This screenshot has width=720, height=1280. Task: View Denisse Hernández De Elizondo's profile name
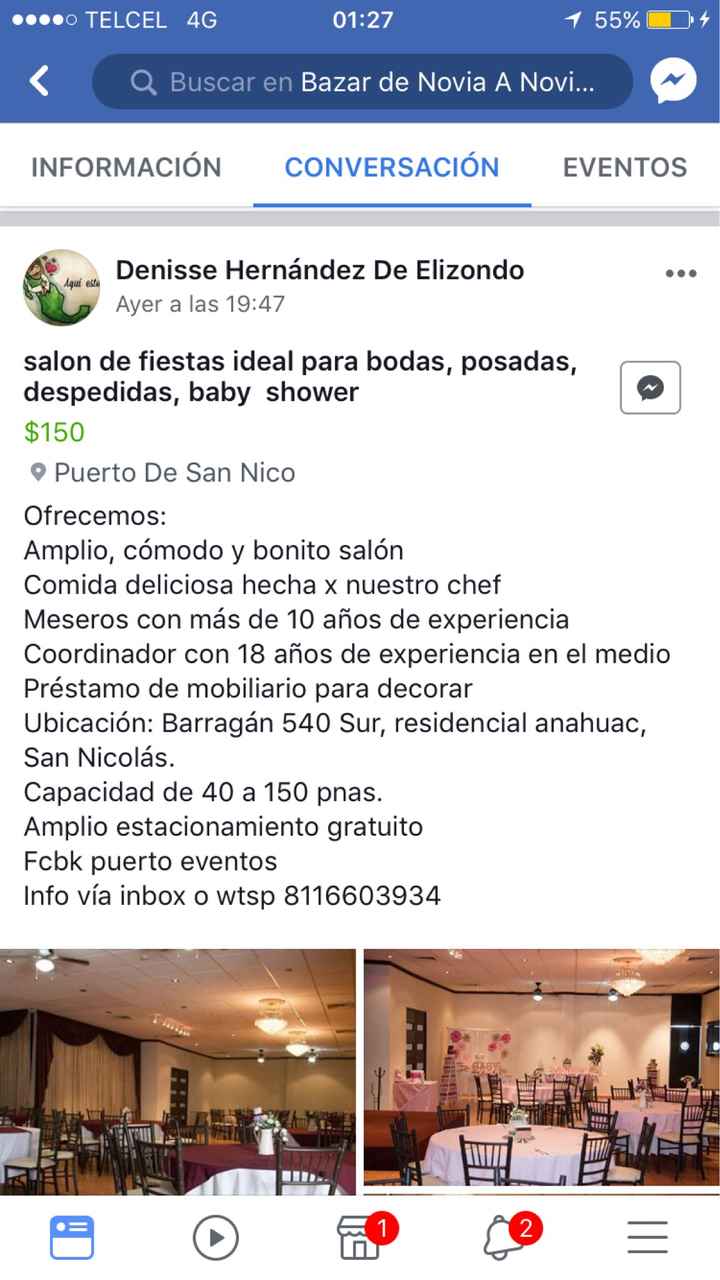tap(320, 270)
